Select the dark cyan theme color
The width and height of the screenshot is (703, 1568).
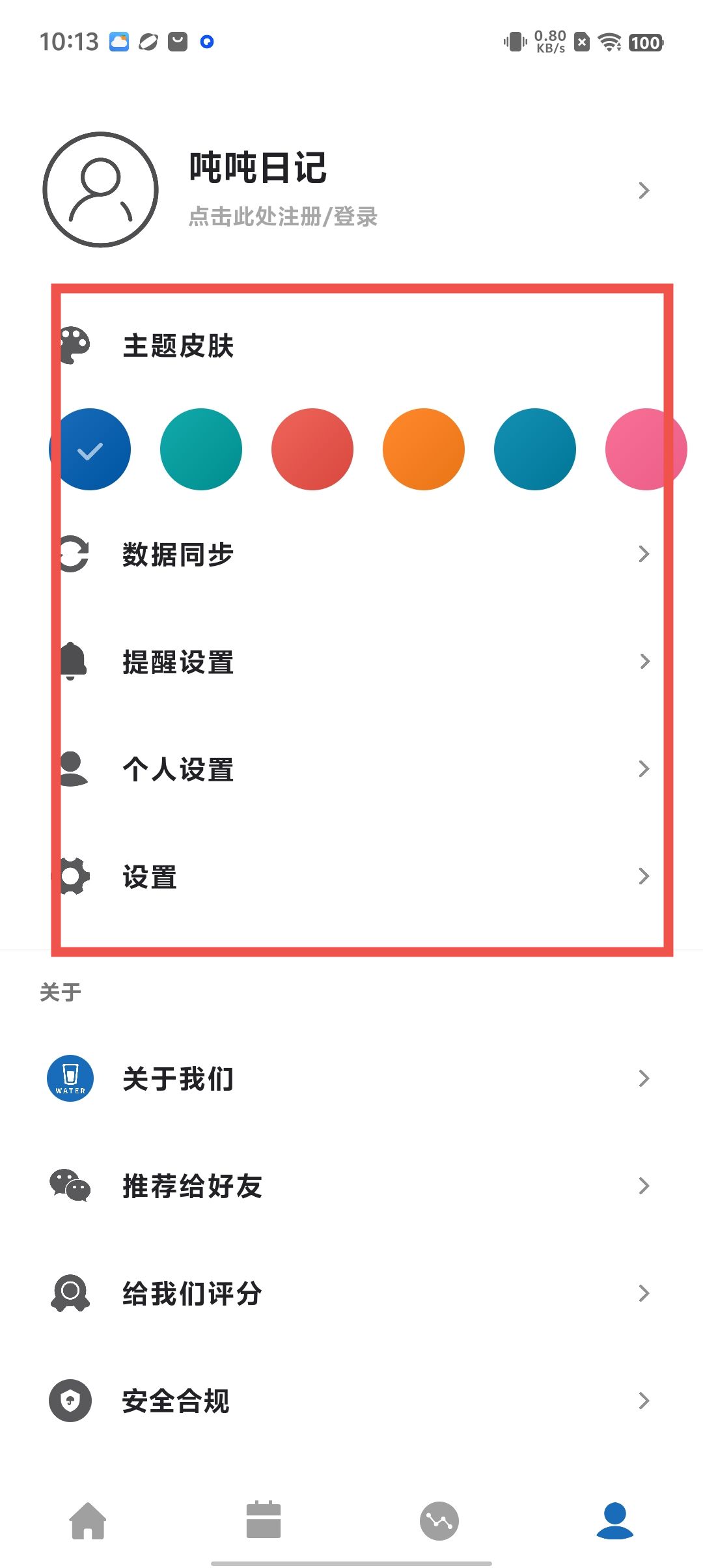(x=535, y=449)
